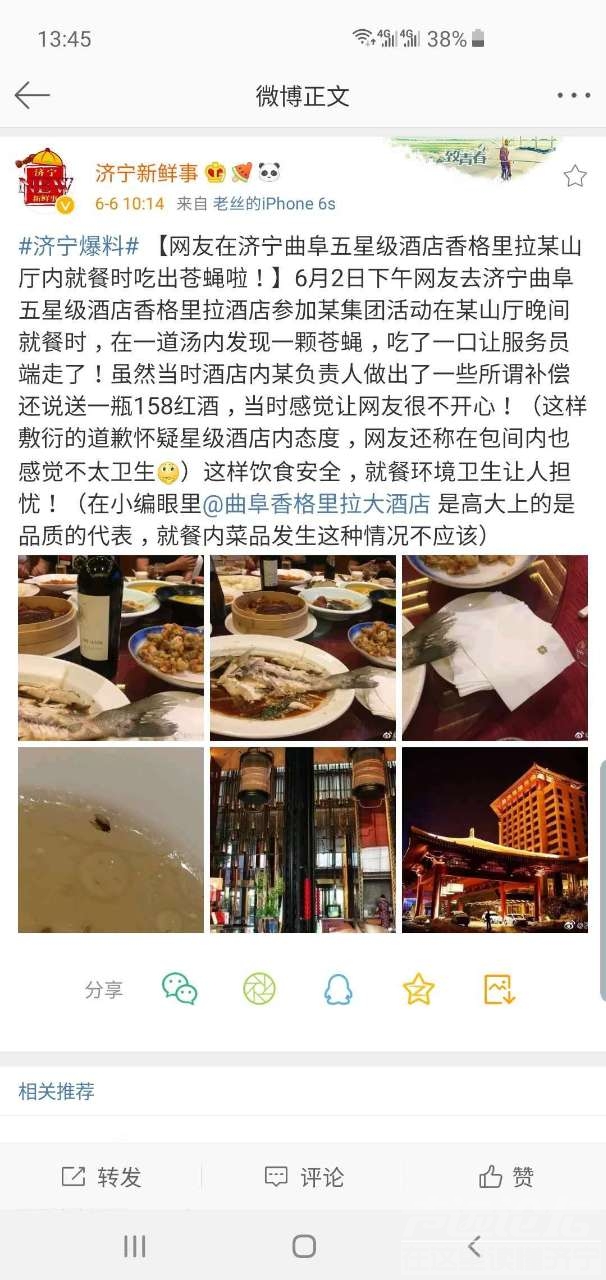Save the post as an image
Screen dimensions: 606x1280
pyautogui.click(x=498, y=989)
